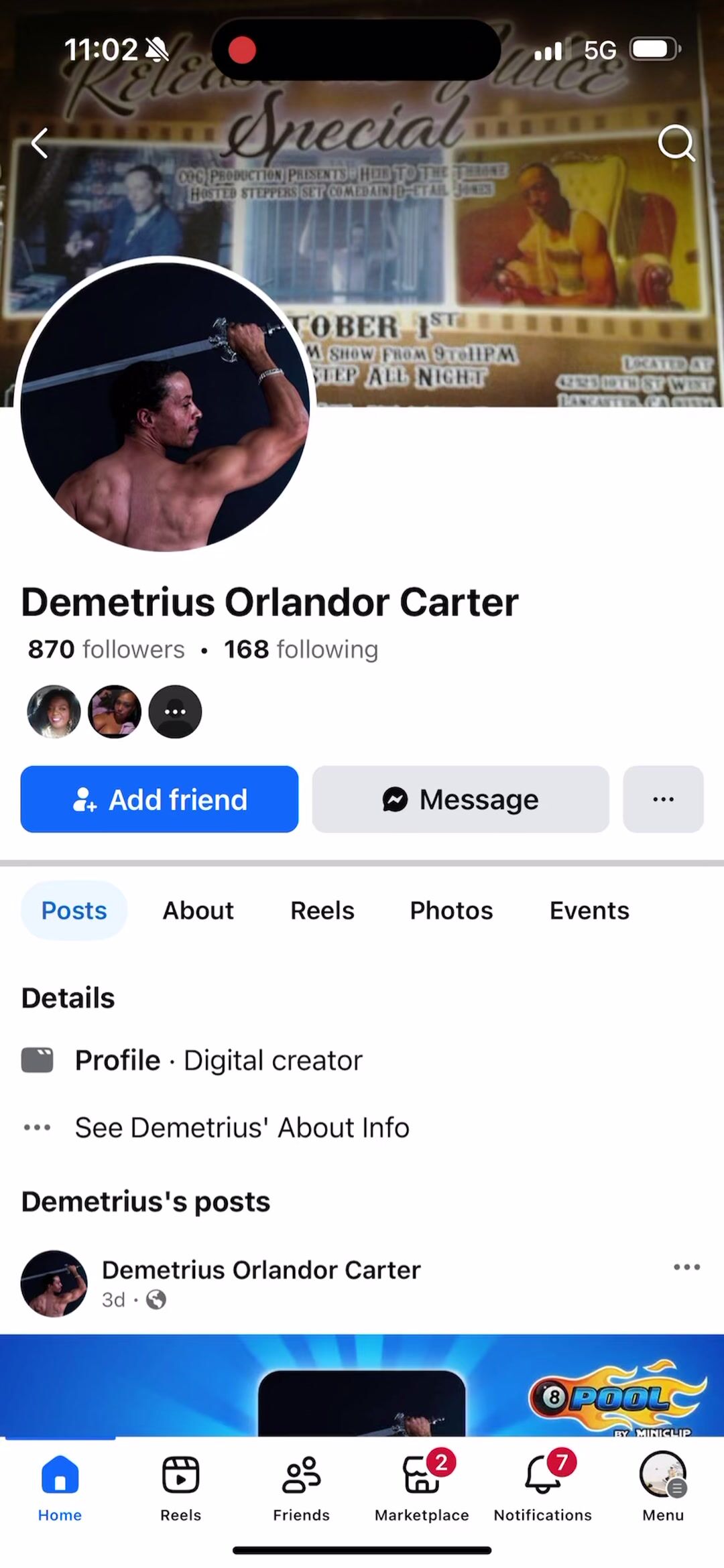Open the Photos tab
Image resolution: width=724 pixels, height=1568 pixels.
pyautogui.click(x=451, y=911)
